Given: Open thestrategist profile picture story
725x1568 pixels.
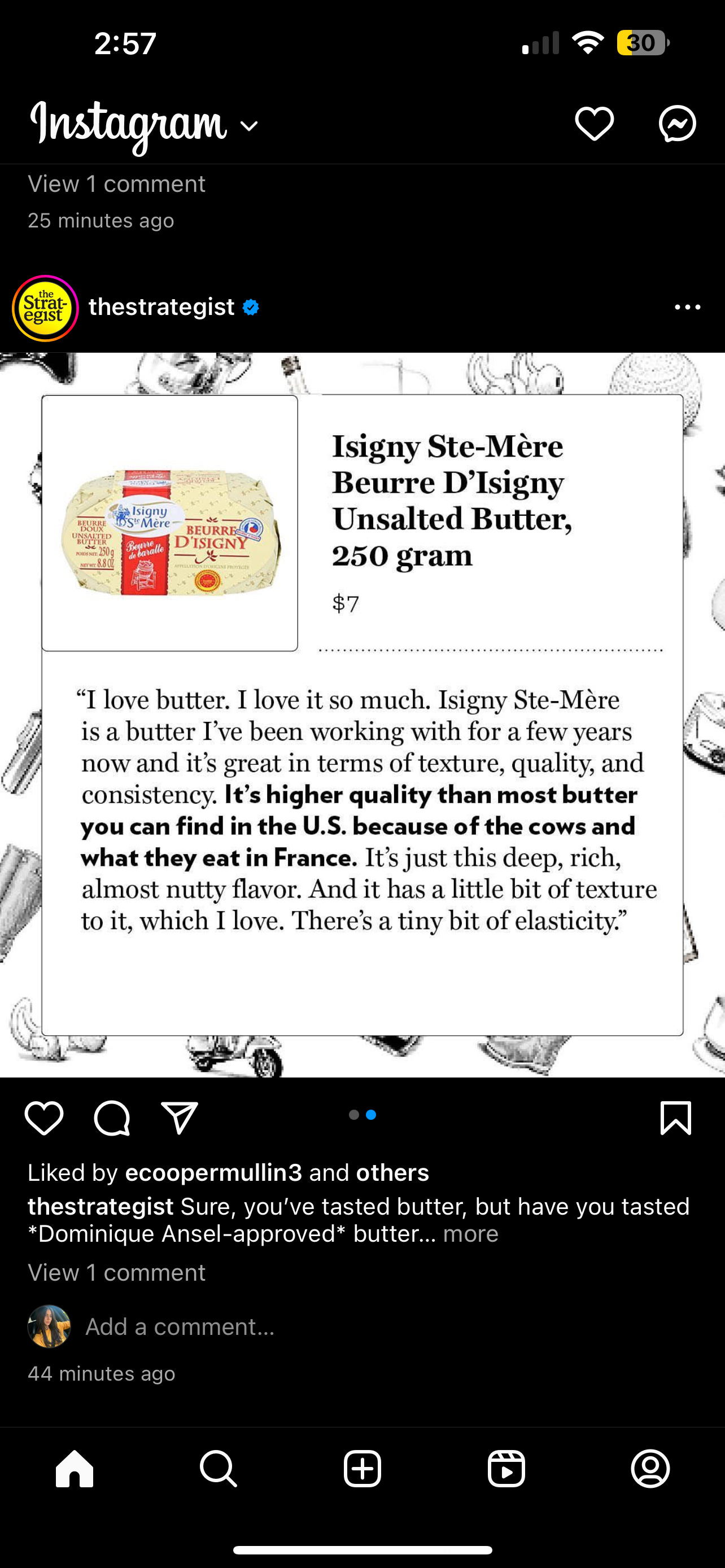Looking at the screenshot, I should (x=45, y=308).
